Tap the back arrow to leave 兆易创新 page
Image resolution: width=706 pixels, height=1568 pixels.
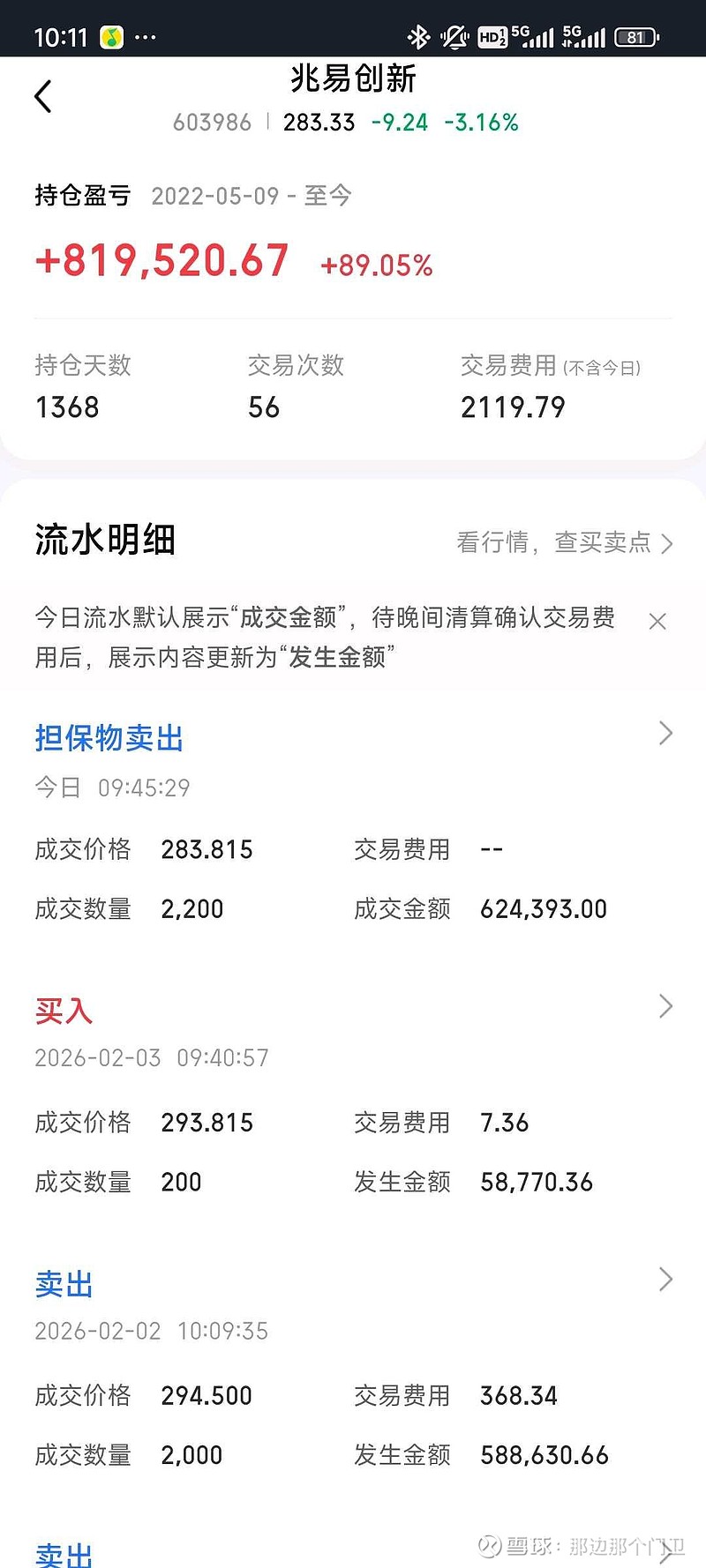coord(42,95)
